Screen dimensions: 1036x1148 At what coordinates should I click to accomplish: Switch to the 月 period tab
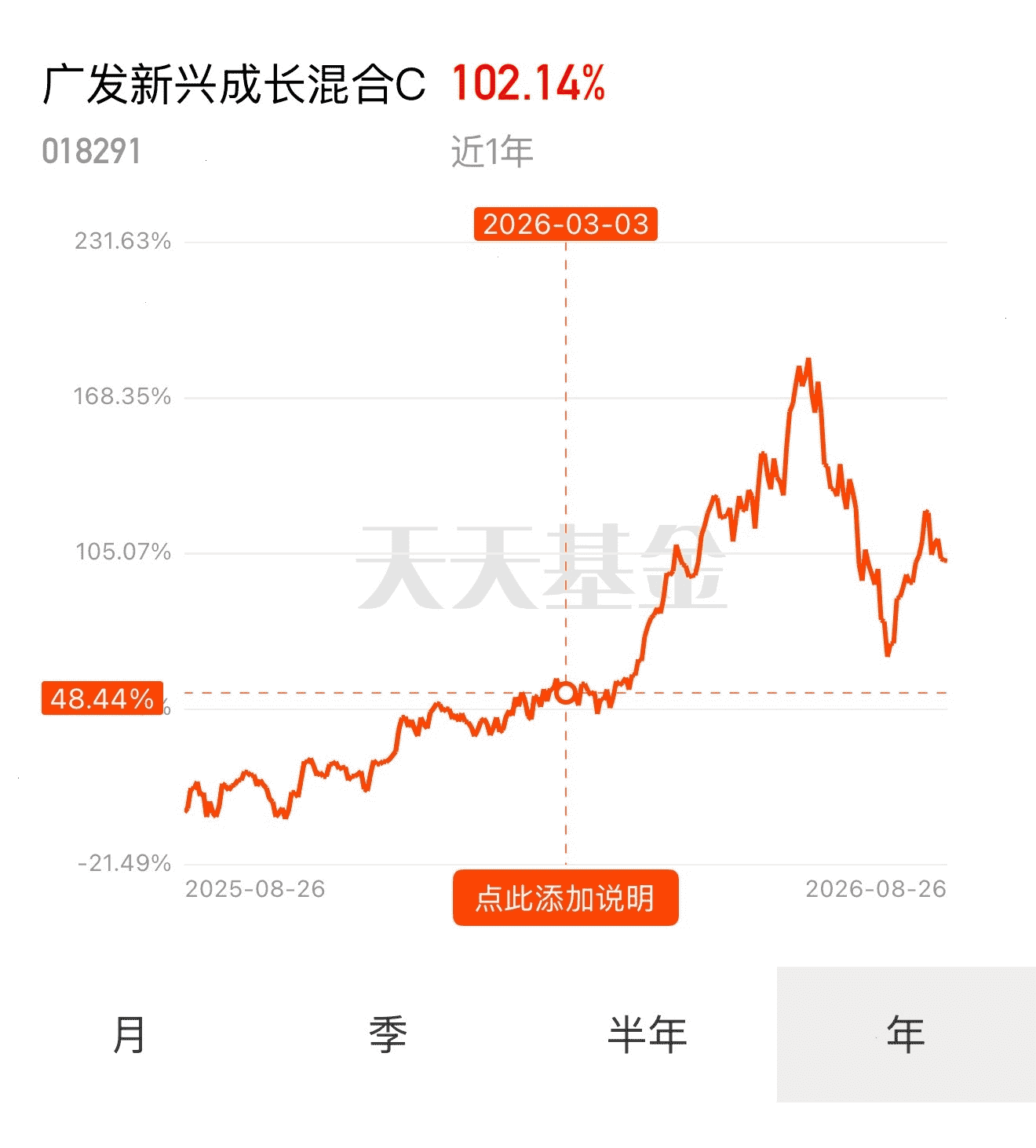tap(129, 1034)
